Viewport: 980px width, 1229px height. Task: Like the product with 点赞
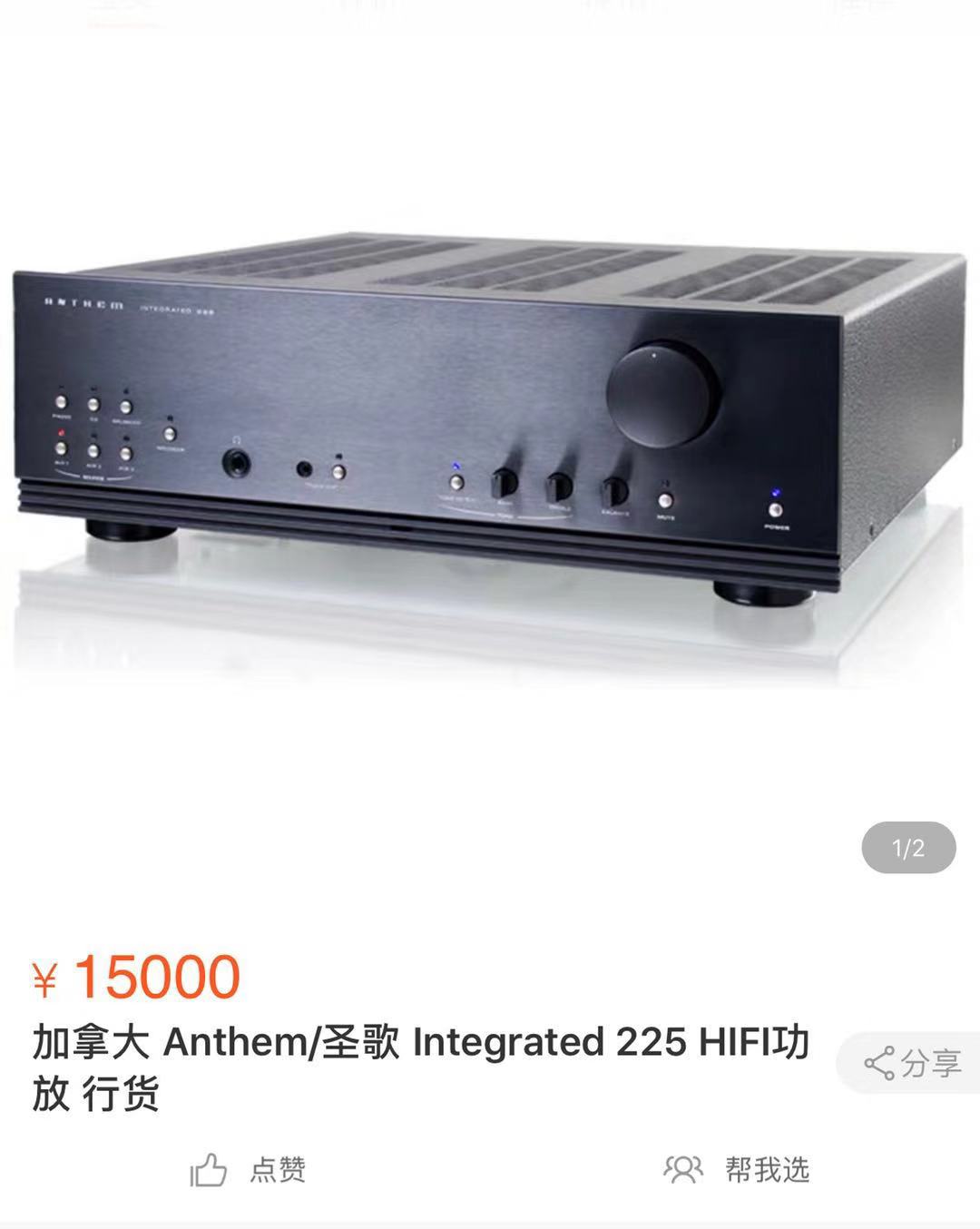pos(248,1170)
